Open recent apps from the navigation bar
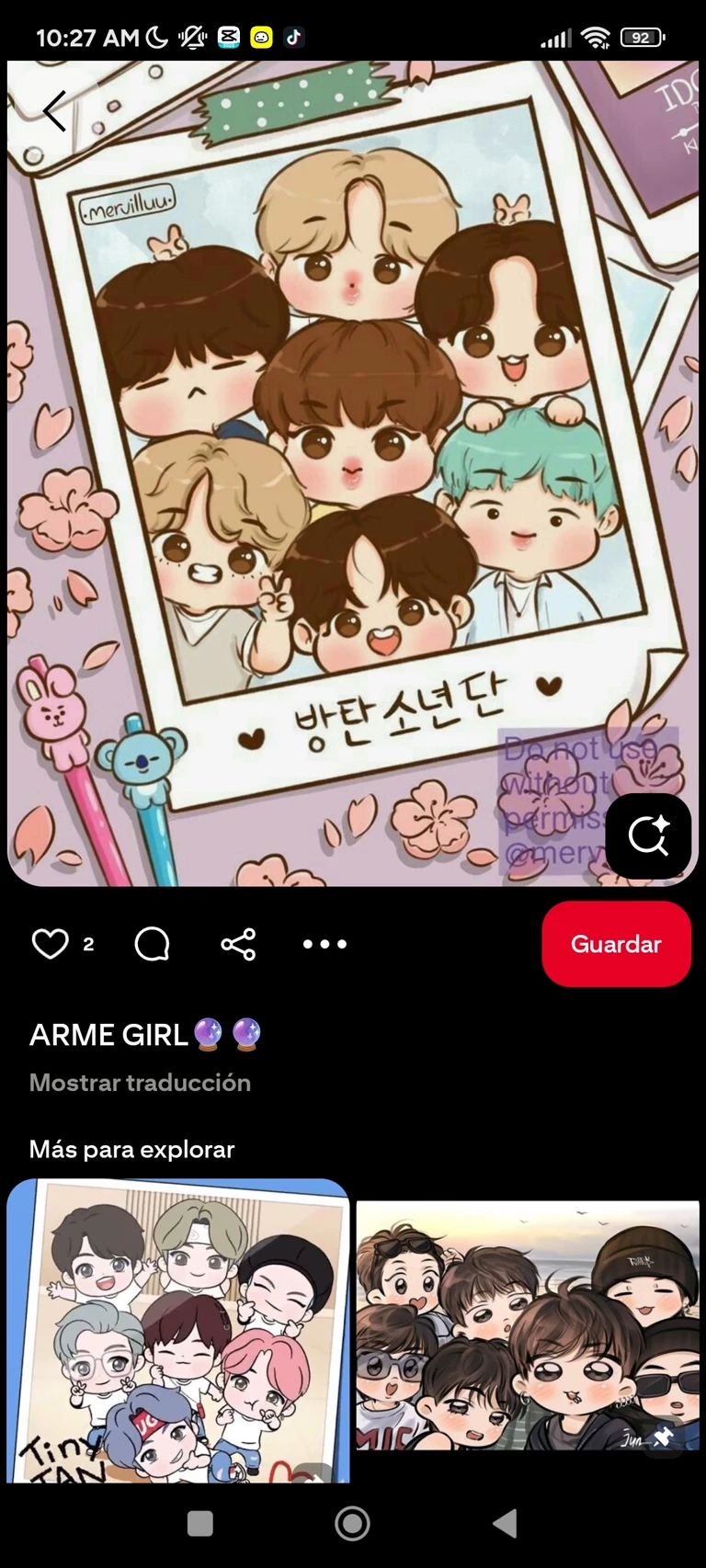Image resolution: width=706 pixels, height=1568 pixels. 200,1523
